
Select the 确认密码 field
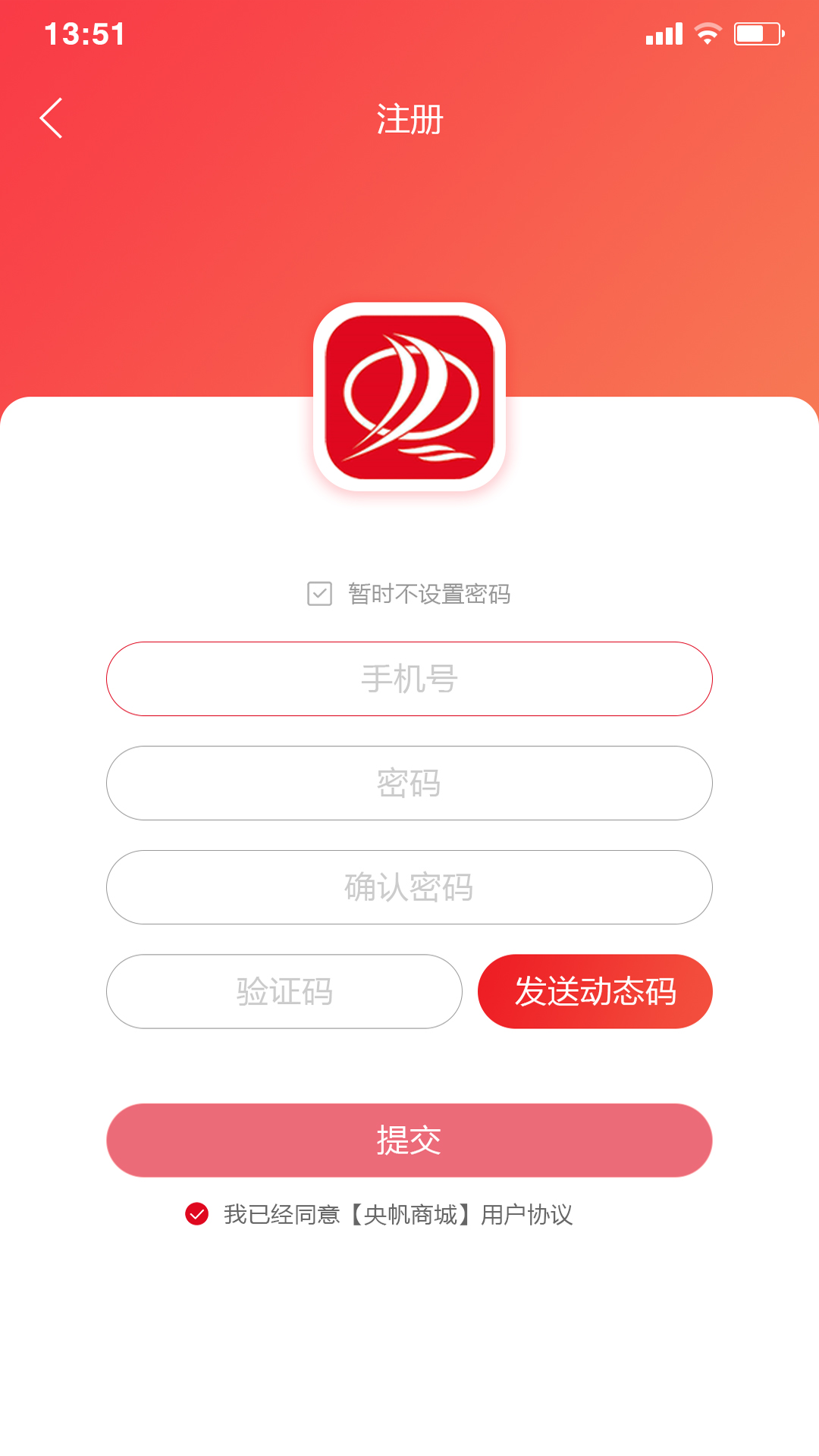click(409, 887)
